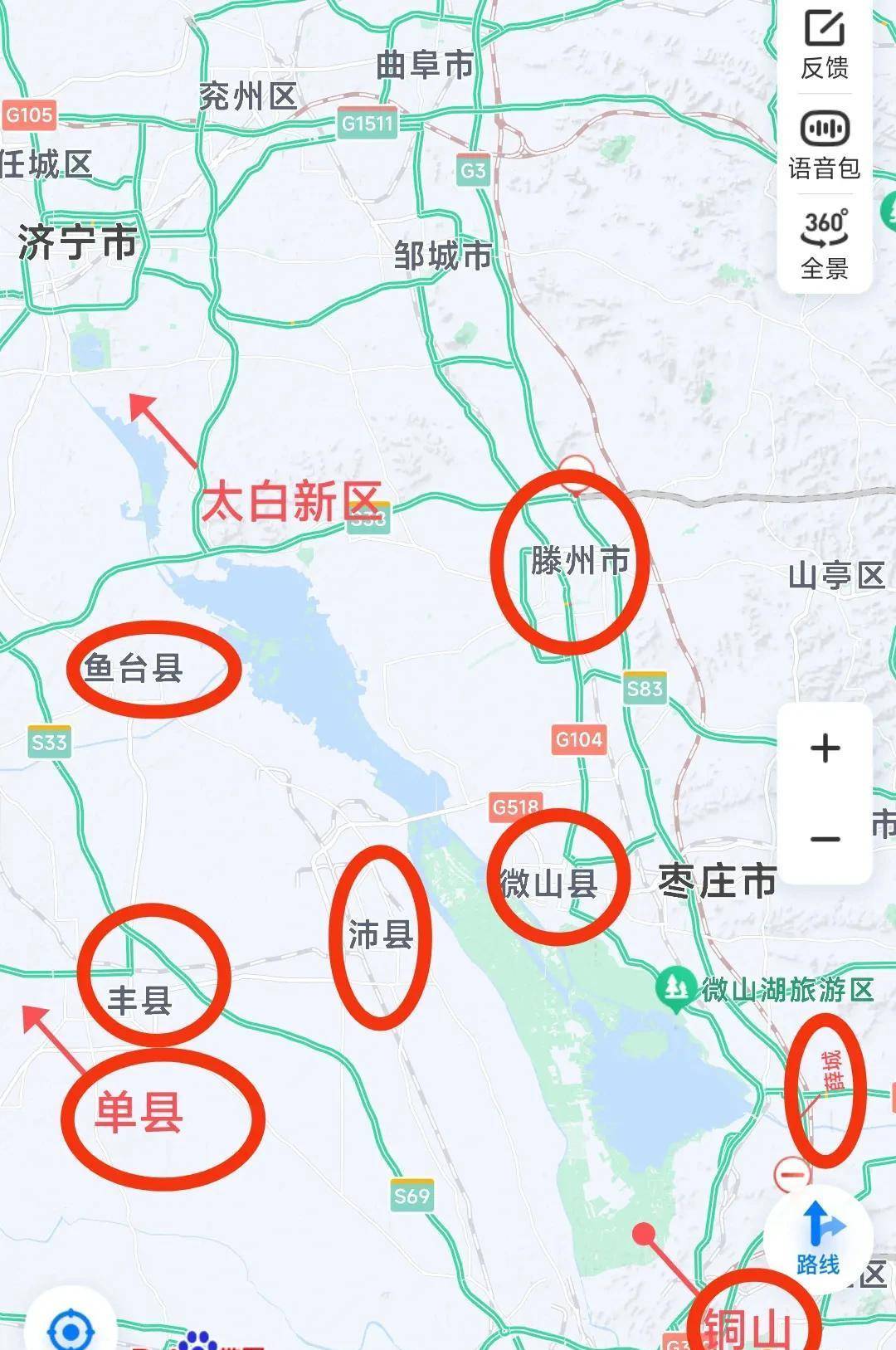
Task: Zoom out with the minus button
Action: 825,839
